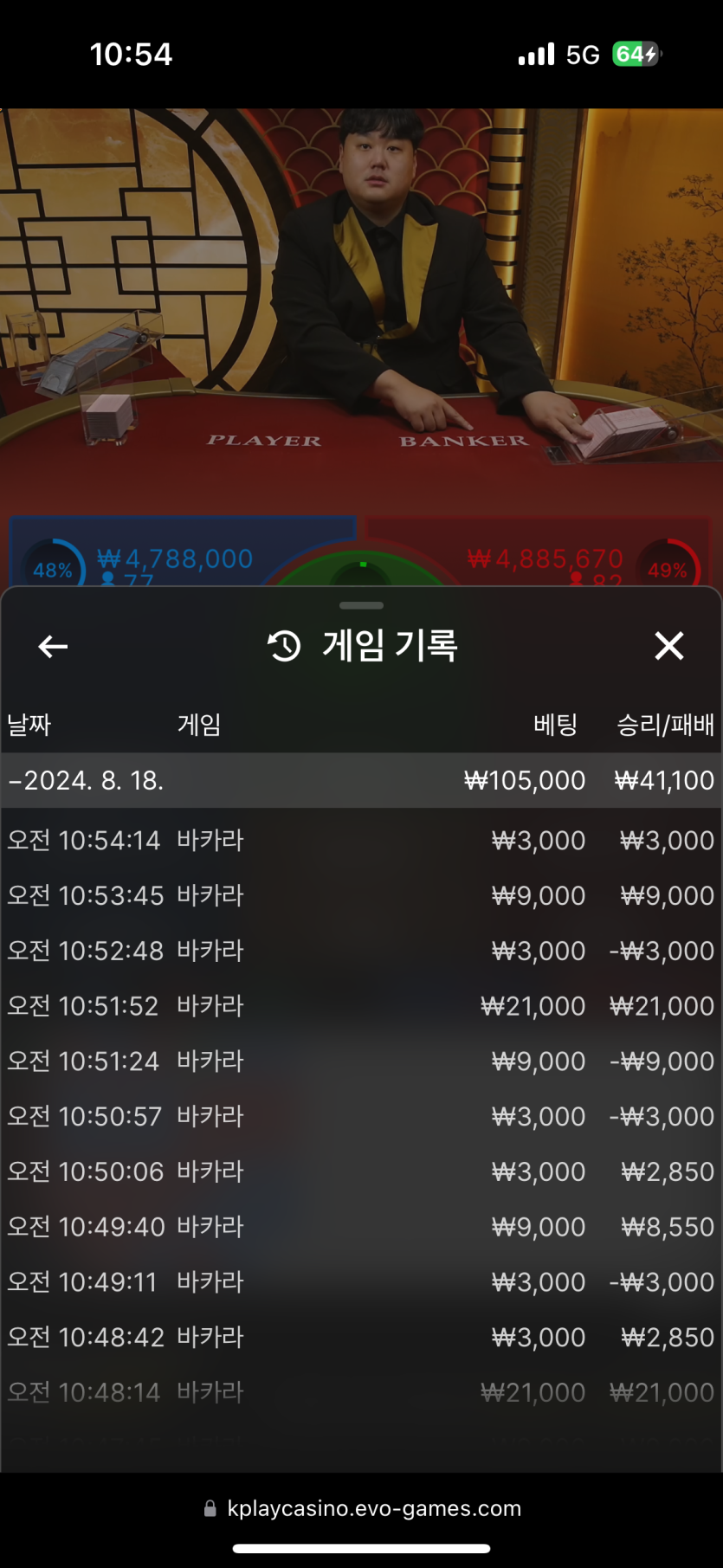Open the 10:49:40 바카라 record
The width and height of the screenshot is (723, 1568).
[360, 1227]
